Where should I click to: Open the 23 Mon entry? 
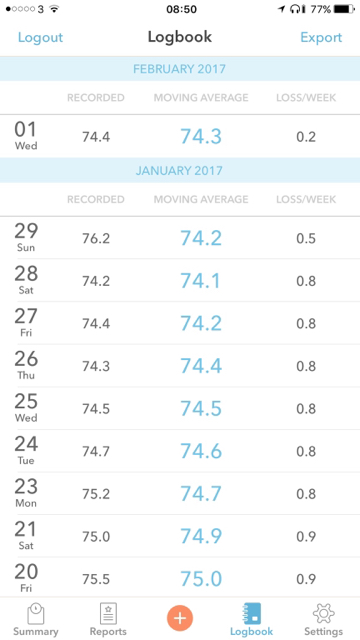[180, 493]
